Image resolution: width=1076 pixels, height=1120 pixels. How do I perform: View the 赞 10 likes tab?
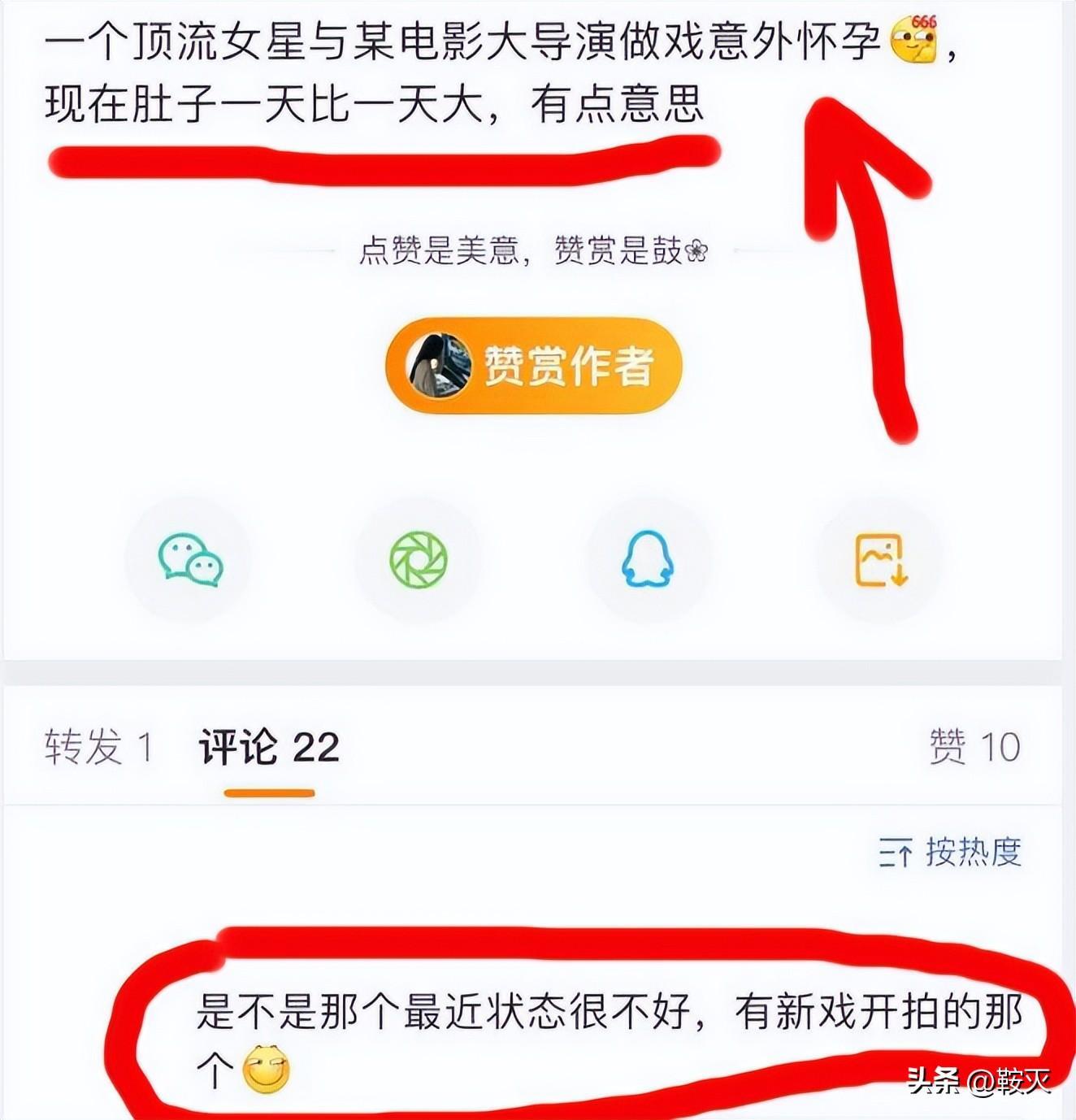[x=974, y=747]
